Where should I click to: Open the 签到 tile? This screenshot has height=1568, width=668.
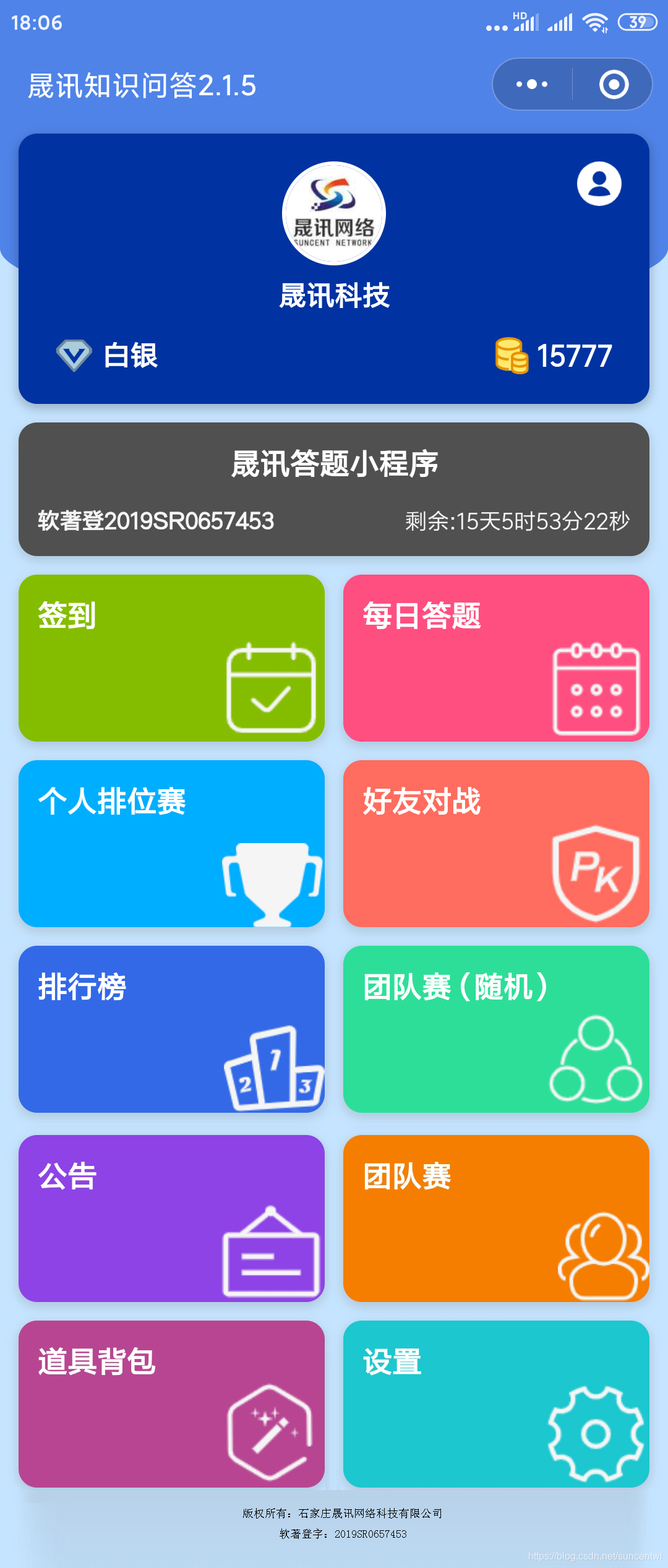172,659
